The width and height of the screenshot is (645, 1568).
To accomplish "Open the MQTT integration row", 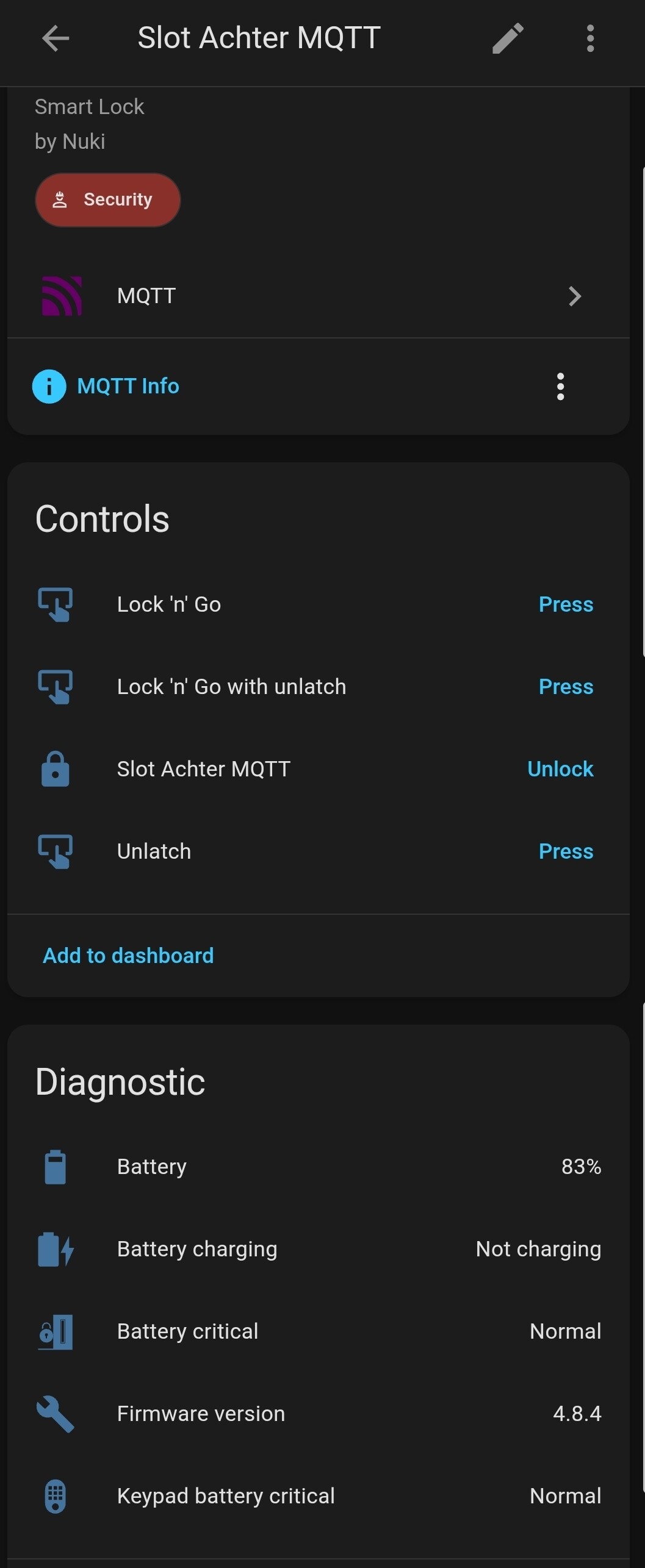I will coord(317,296).
